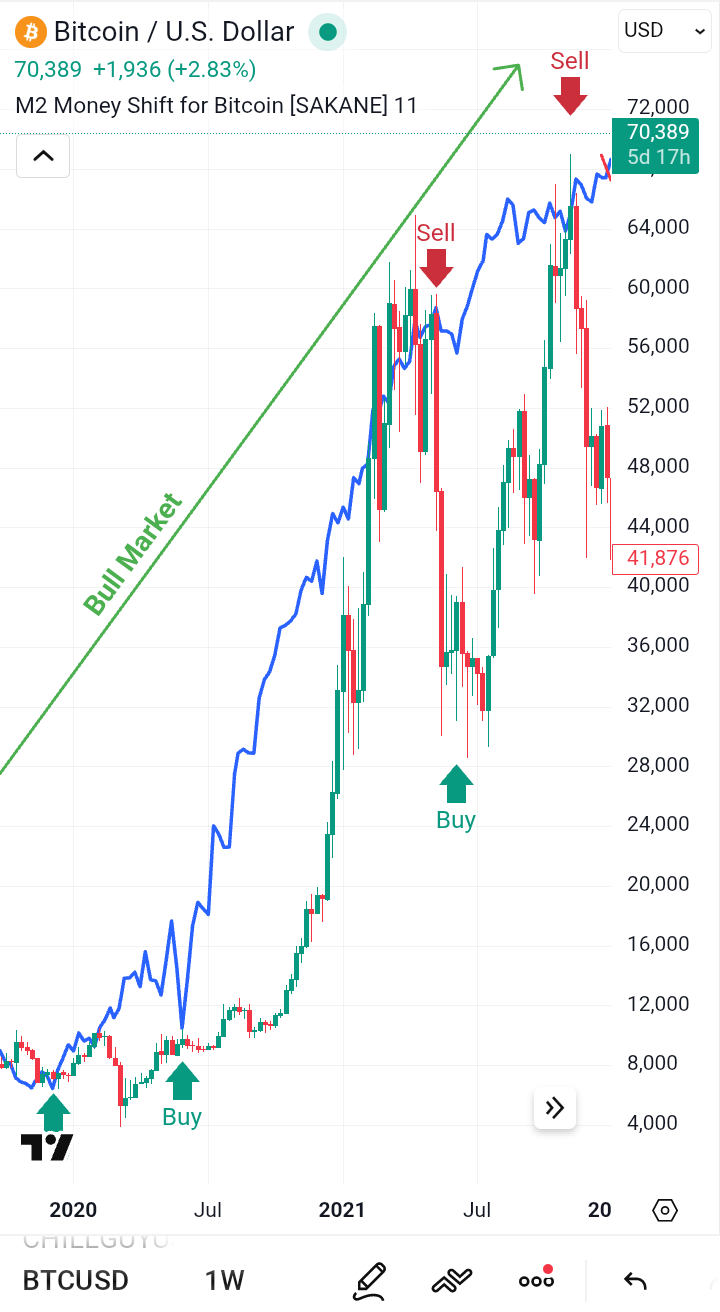The height and width of the screenshot is (1312, 720).
Task: Open the indicators menu
Action: (x=452, y=1280)
